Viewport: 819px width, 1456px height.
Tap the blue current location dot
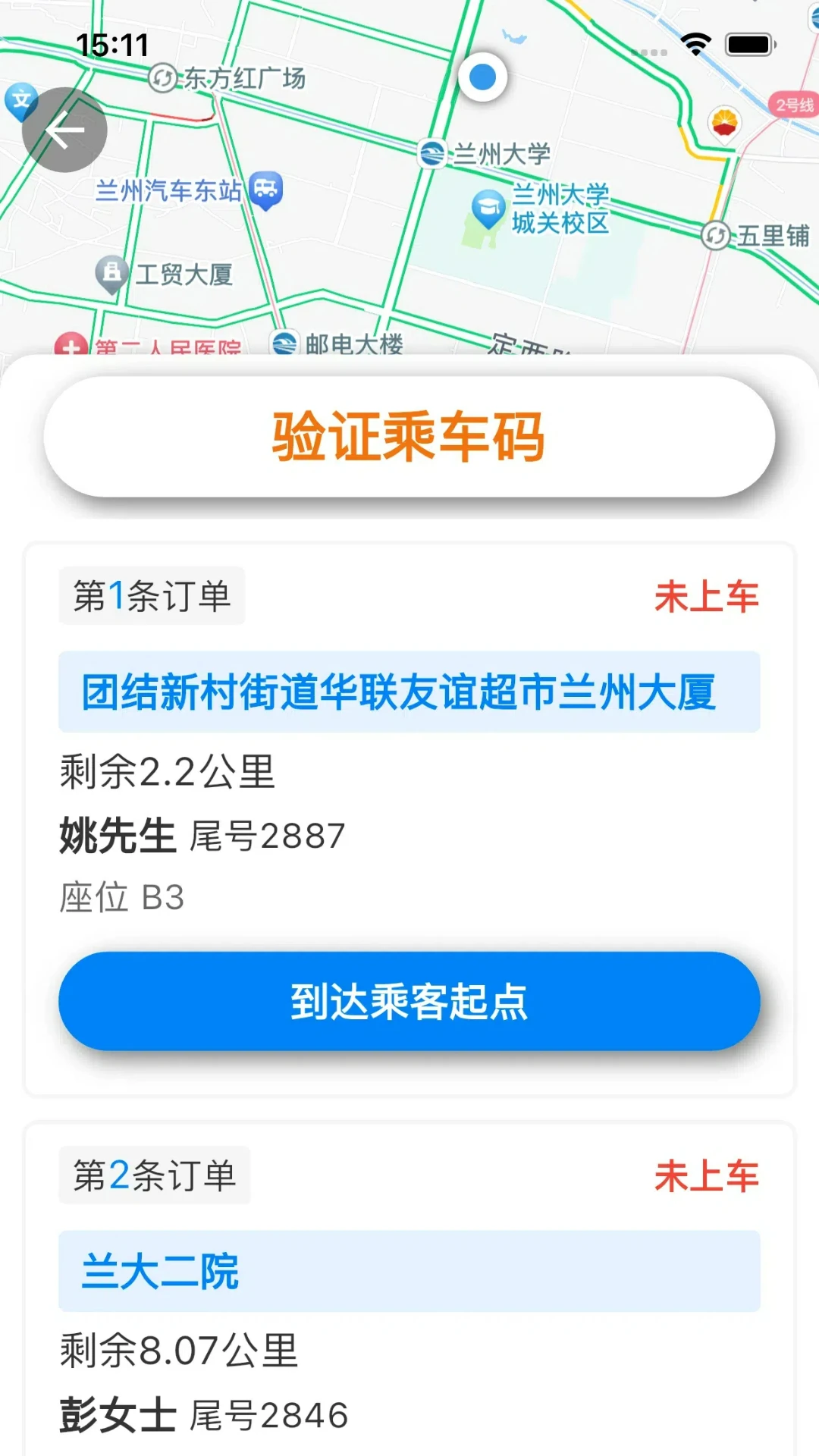(x=482, y=77)
